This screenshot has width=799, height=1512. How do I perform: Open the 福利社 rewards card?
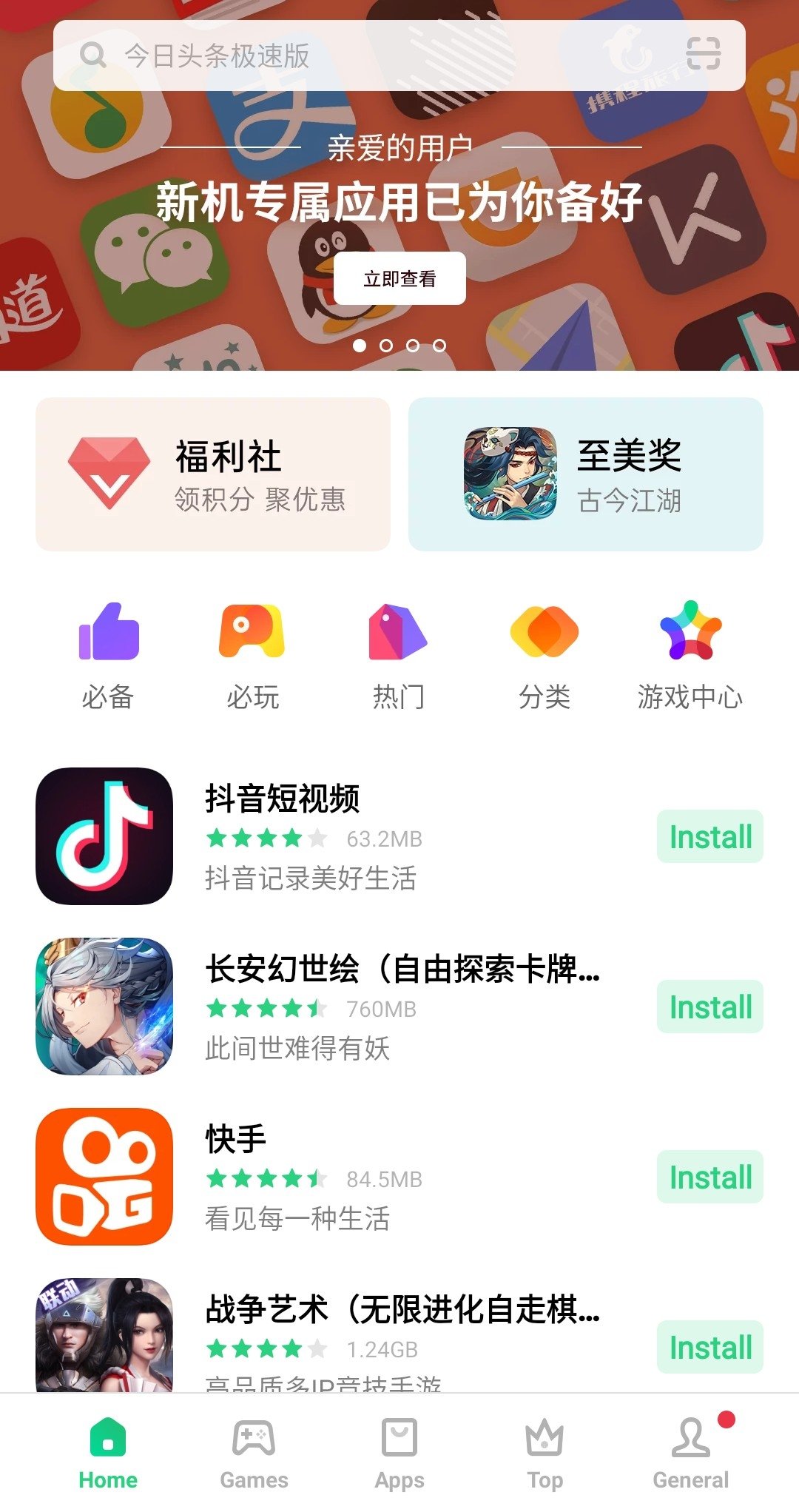[213, 474]
